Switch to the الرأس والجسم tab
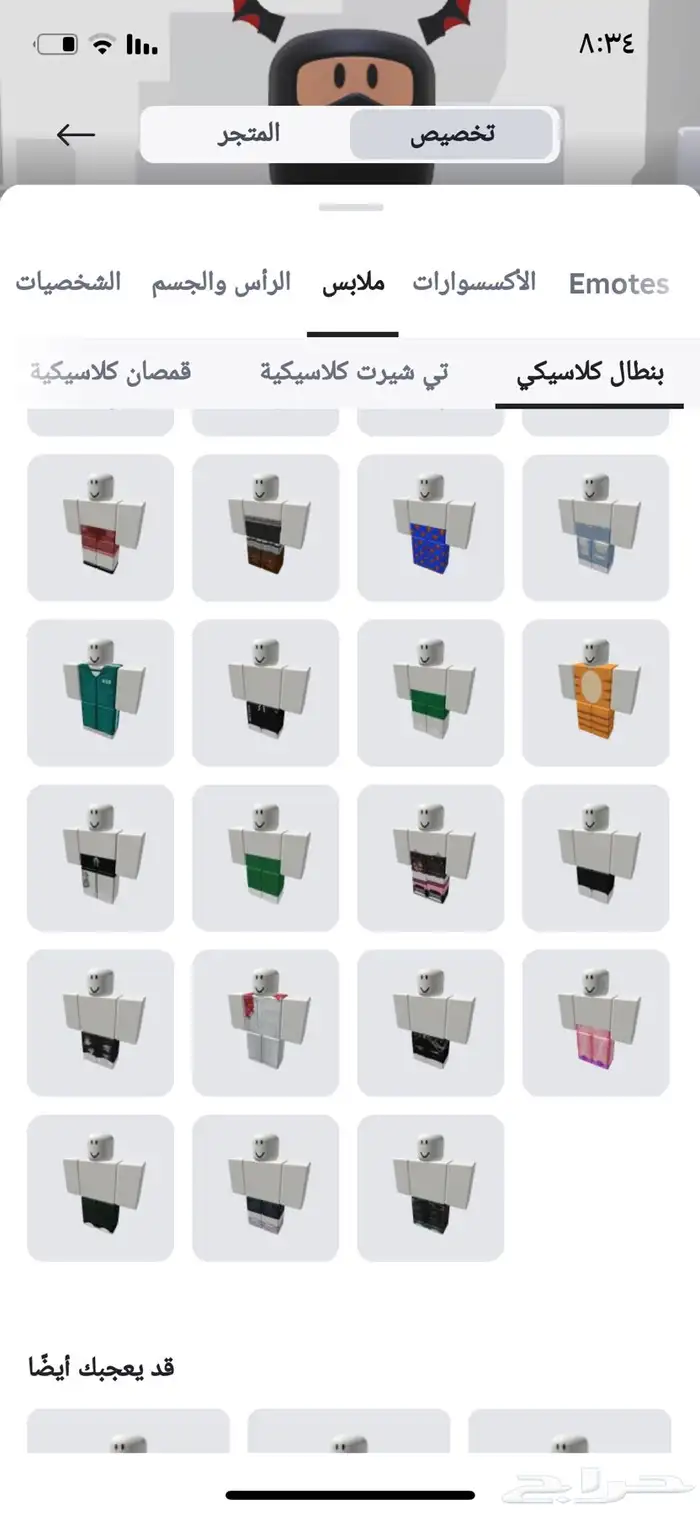 [221, 283]
